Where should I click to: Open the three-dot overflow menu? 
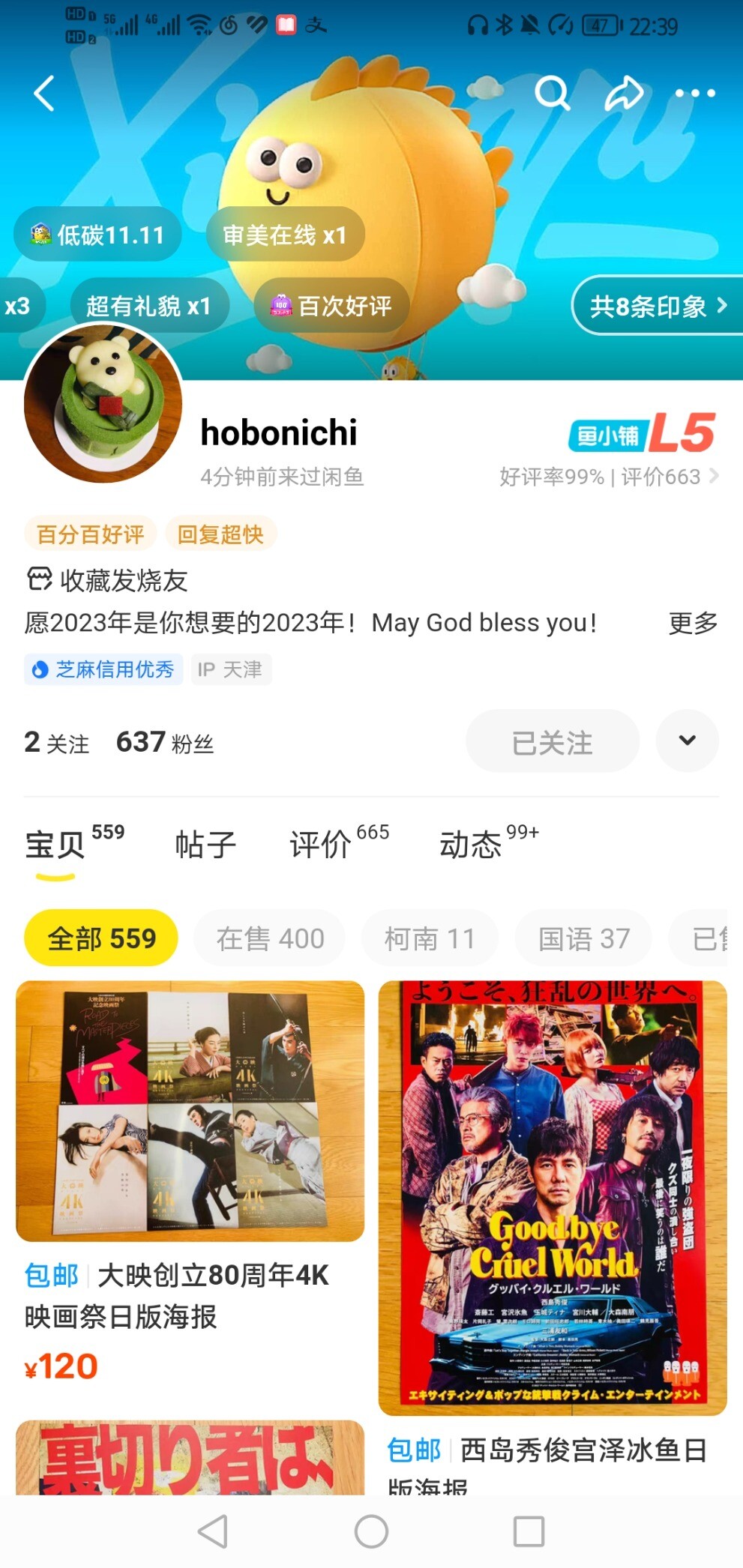(695, 93)
